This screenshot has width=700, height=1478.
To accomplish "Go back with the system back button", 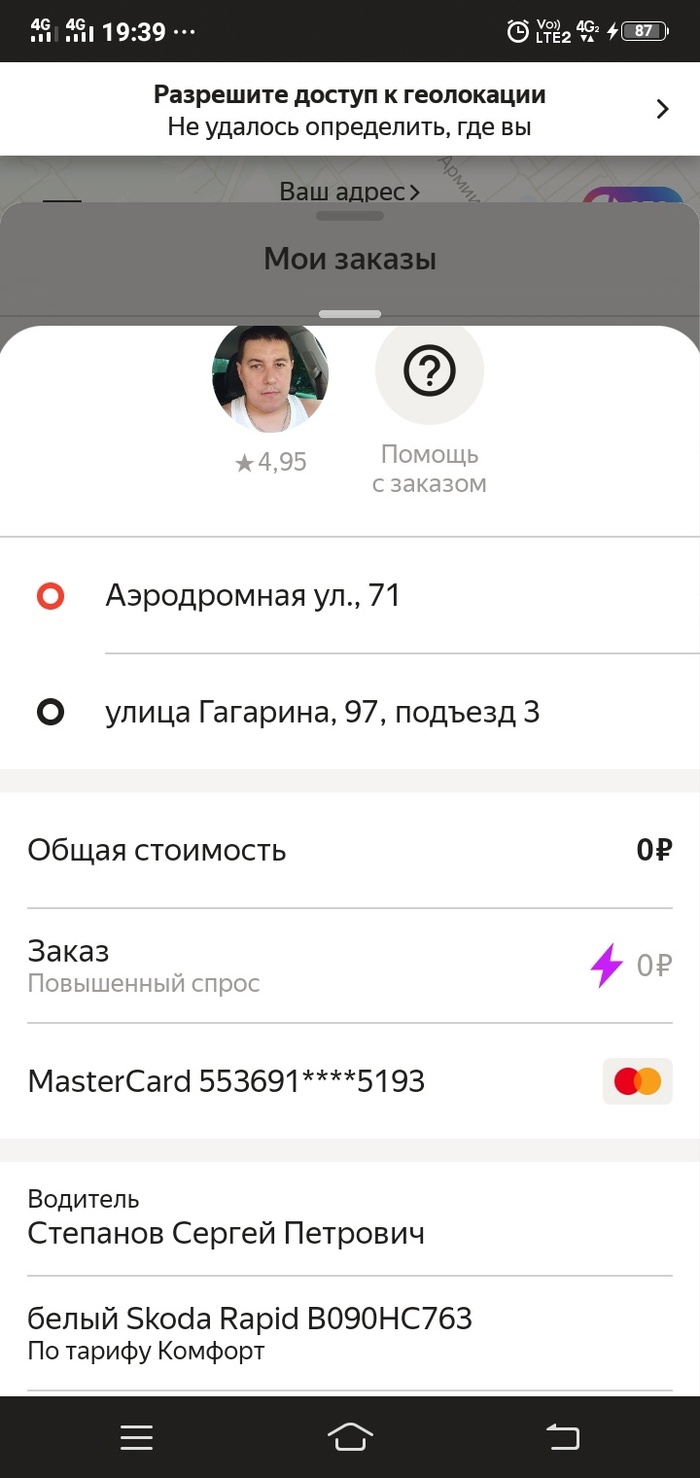I will pyautogui.click(x=563, y=1438).
